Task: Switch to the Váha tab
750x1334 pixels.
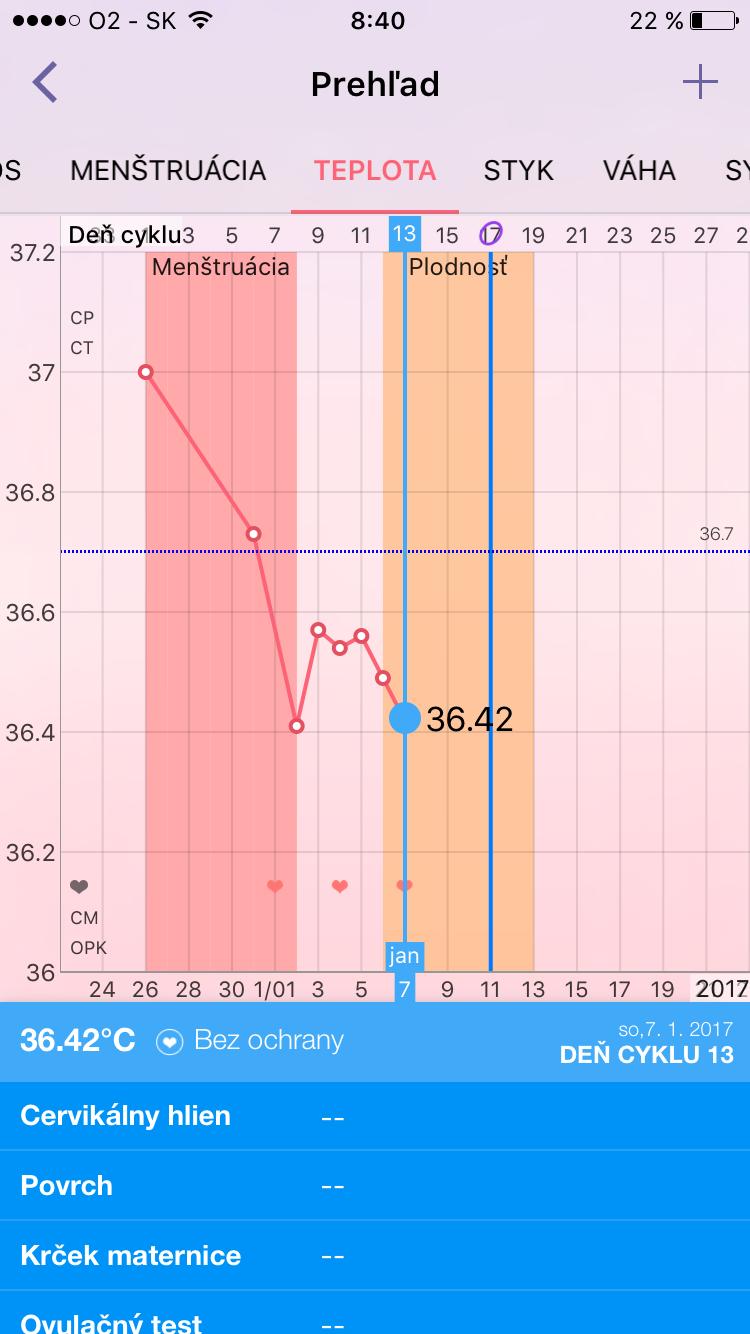Action: tap(639, 170)
